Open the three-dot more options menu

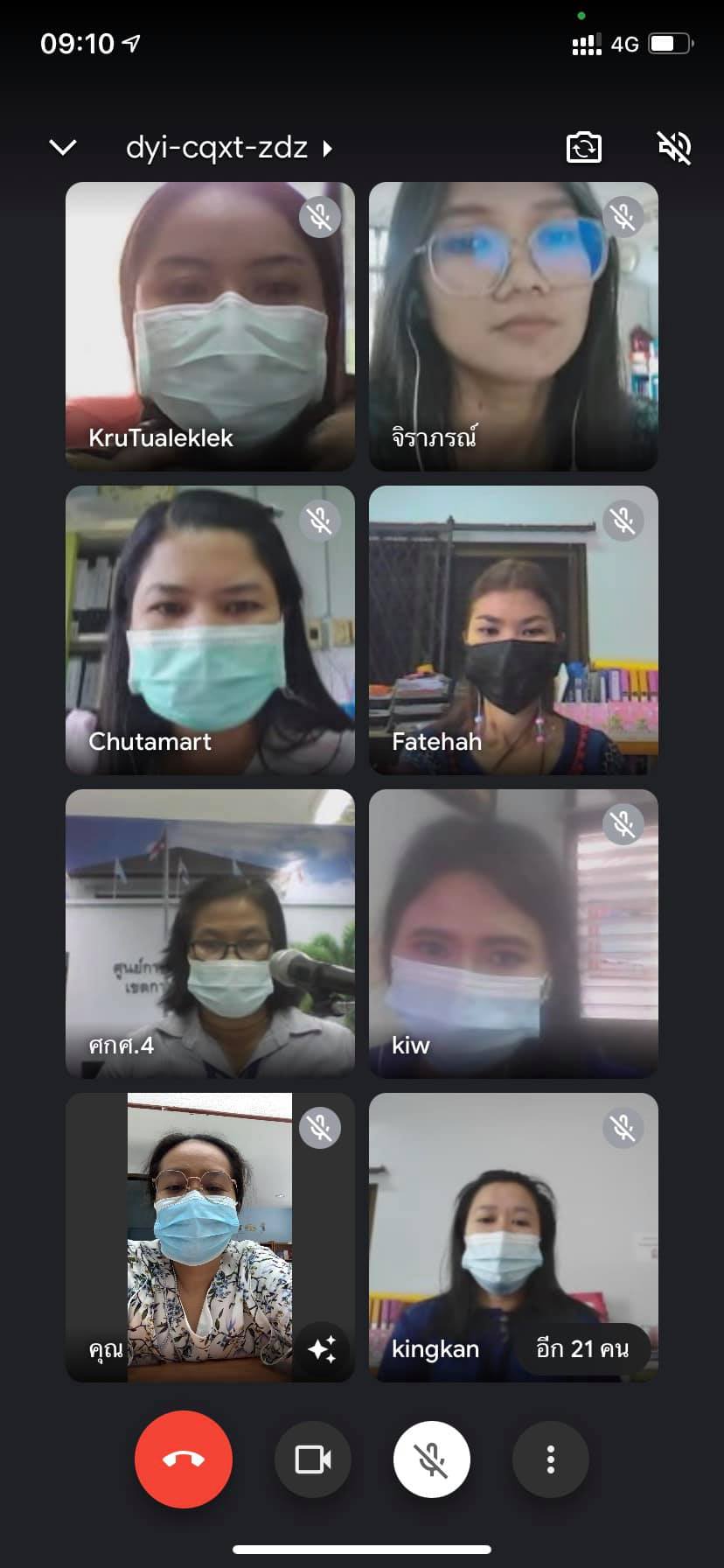point(551,1459)
